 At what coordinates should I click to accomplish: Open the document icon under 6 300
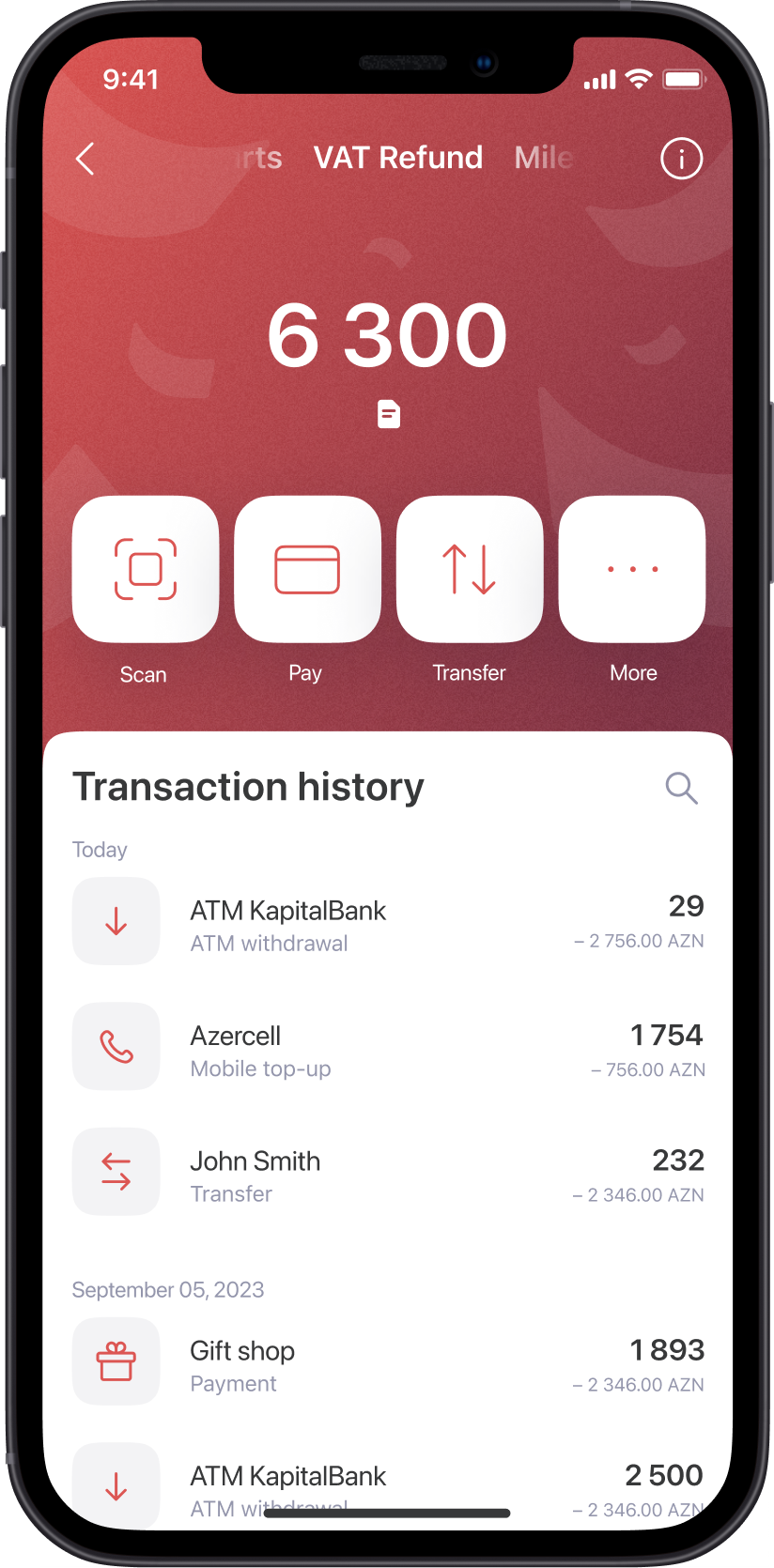point(388,414)
